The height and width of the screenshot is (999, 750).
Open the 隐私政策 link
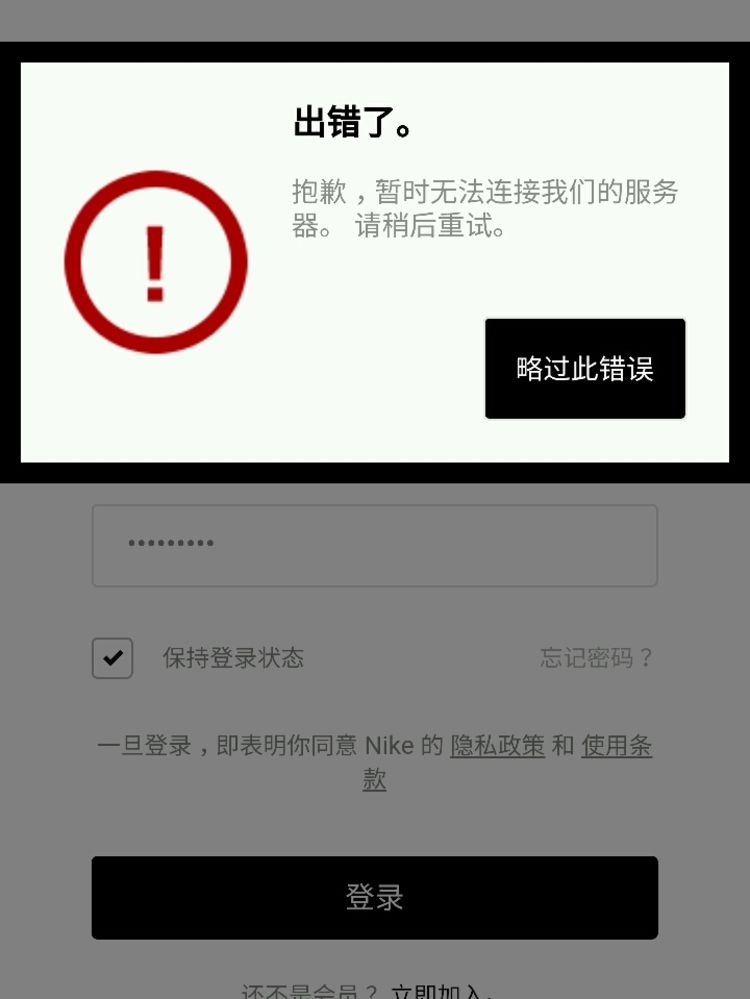point(497,746)
